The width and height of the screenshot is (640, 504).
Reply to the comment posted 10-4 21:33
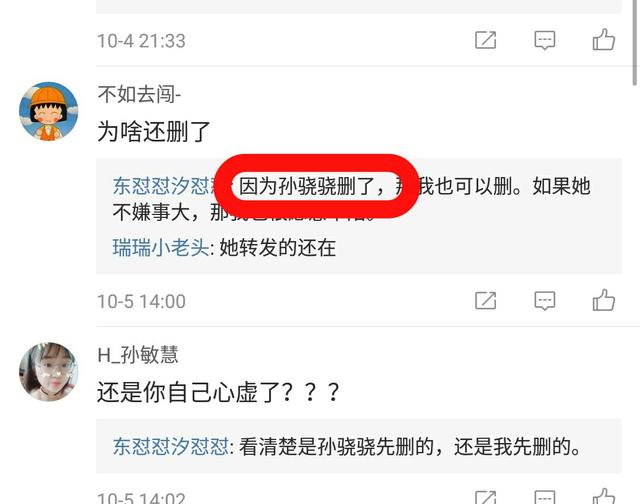[x=544, y=41]
